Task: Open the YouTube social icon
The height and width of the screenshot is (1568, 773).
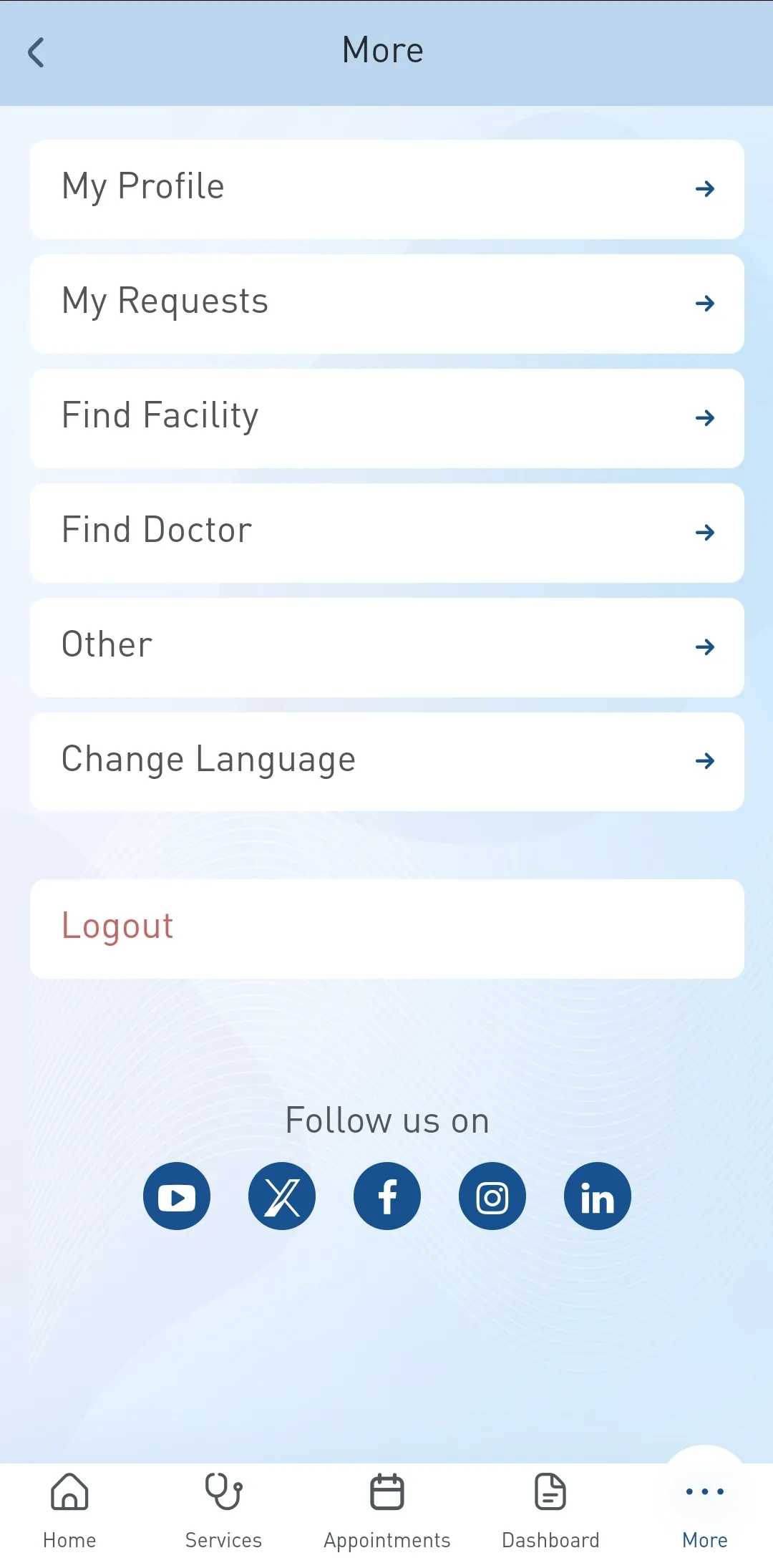Action: point(176,1196)
